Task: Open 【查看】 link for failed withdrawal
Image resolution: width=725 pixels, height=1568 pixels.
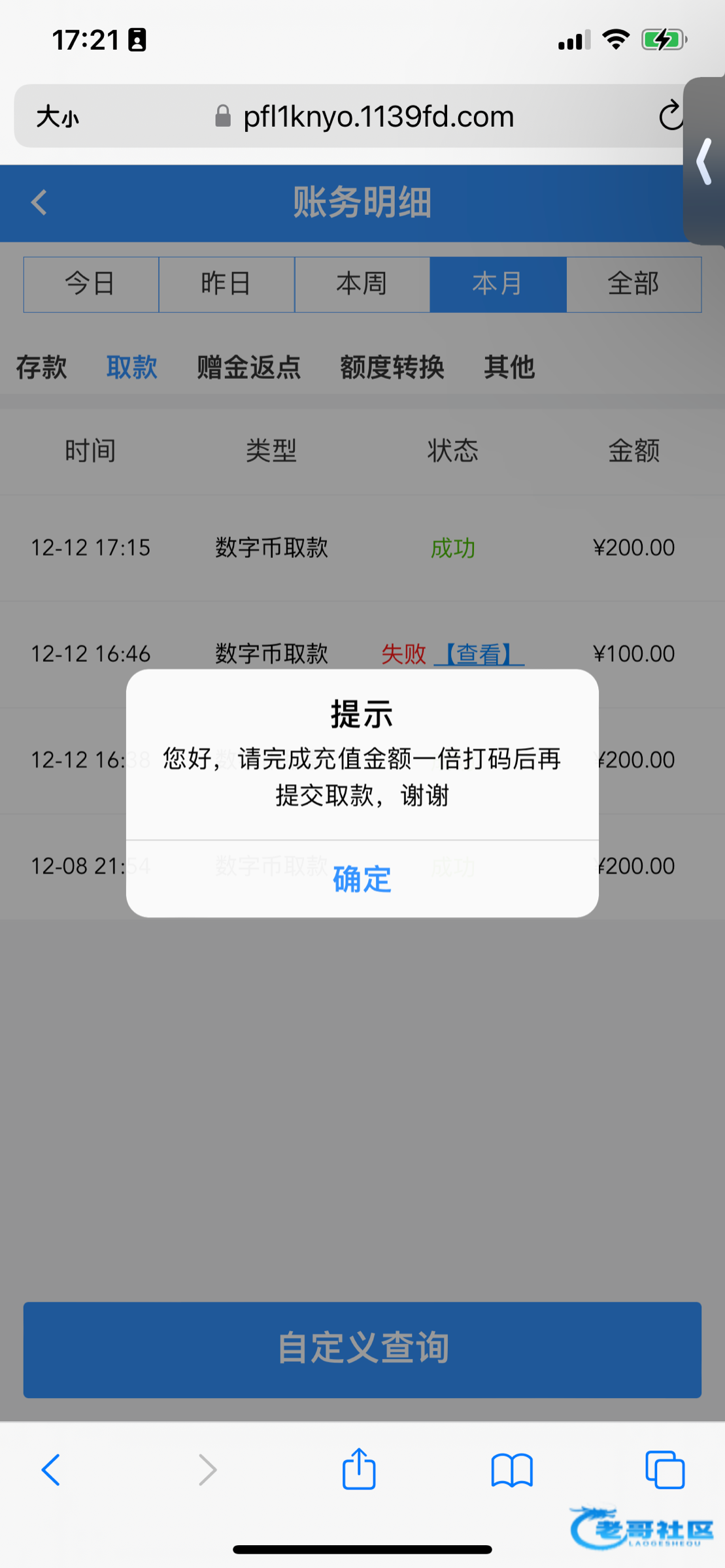Action: pos(479,654)
